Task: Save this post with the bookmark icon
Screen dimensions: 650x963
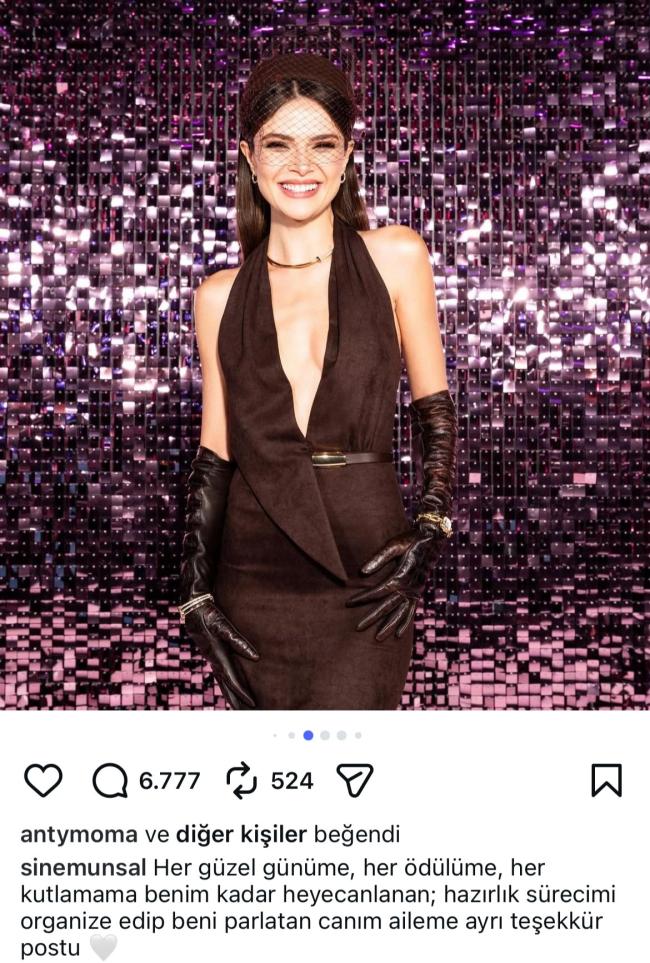Action: coord(606,780)
